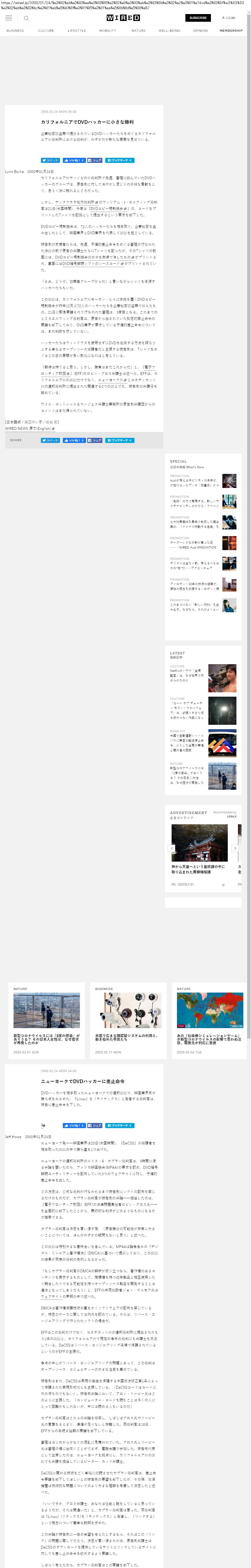Switch to the CULTURE section
251x1568 pixels.
tap(46, 30)
